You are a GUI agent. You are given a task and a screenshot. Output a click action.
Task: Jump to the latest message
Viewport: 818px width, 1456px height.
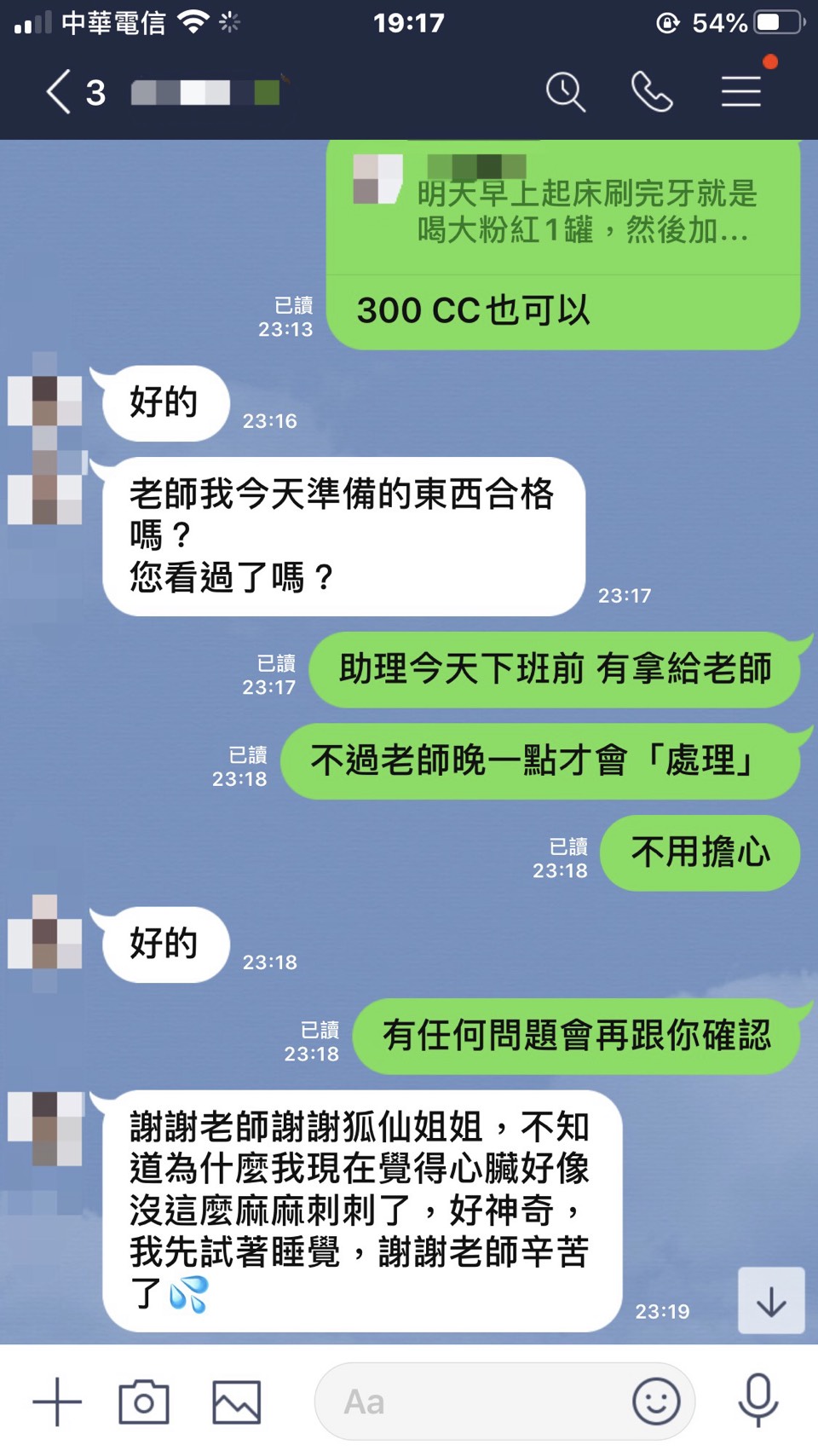coord(770,1300)
